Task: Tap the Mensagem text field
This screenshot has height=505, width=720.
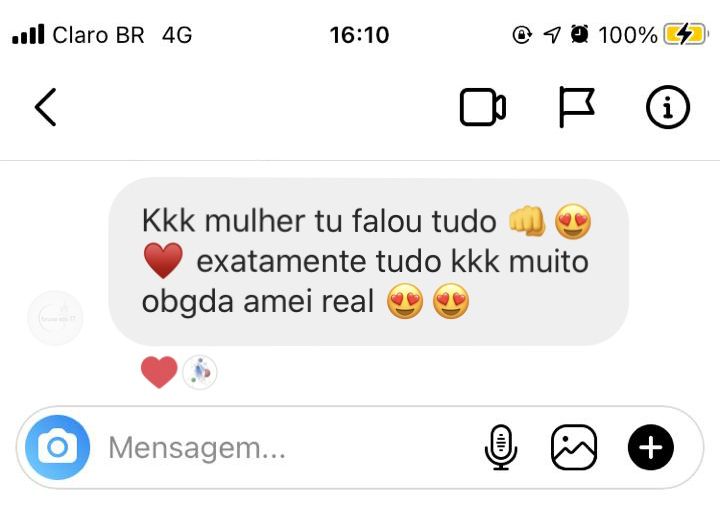Action: point(280,448)
